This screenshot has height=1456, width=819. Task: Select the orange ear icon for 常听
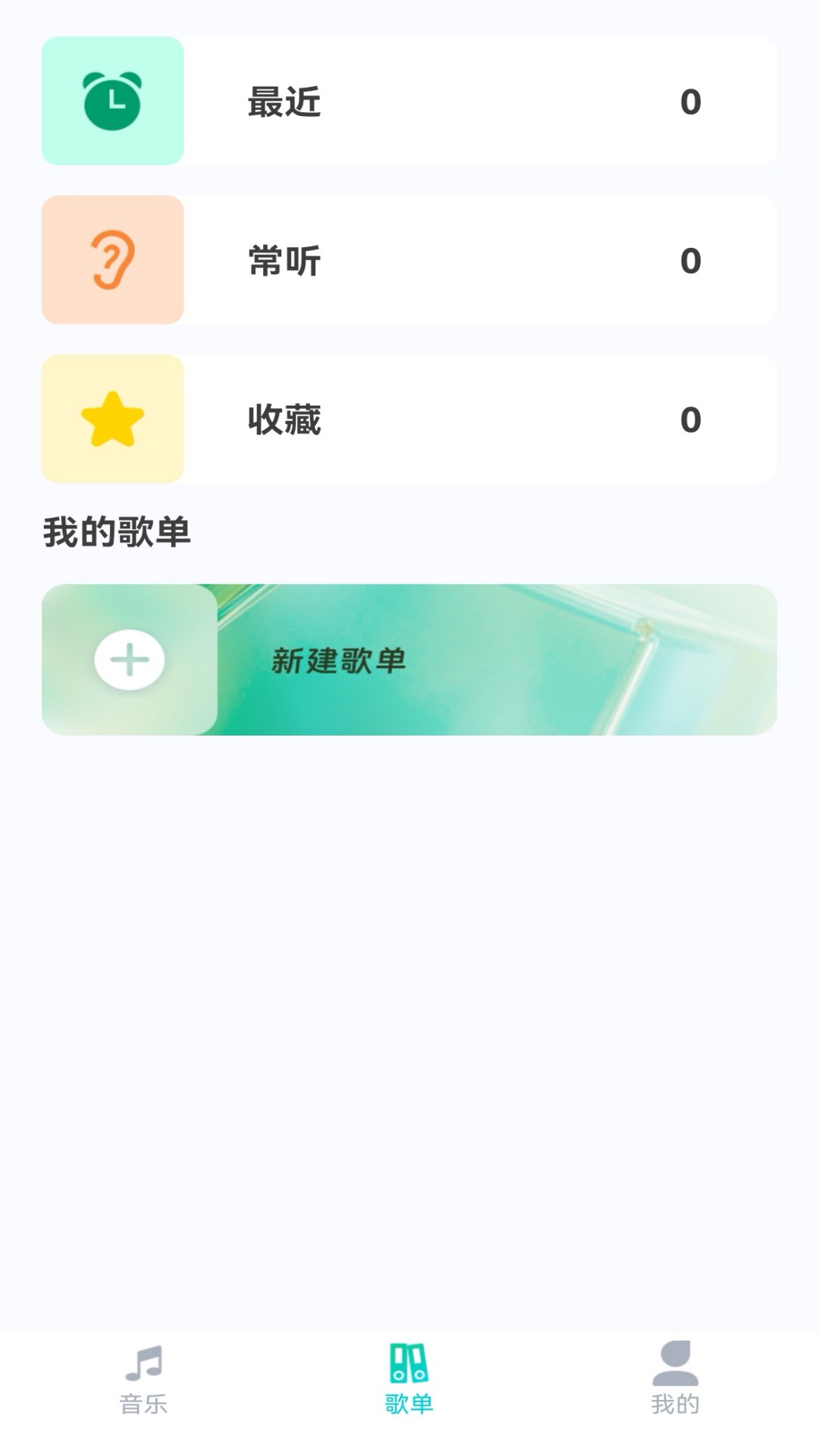(x=112, y=259)
